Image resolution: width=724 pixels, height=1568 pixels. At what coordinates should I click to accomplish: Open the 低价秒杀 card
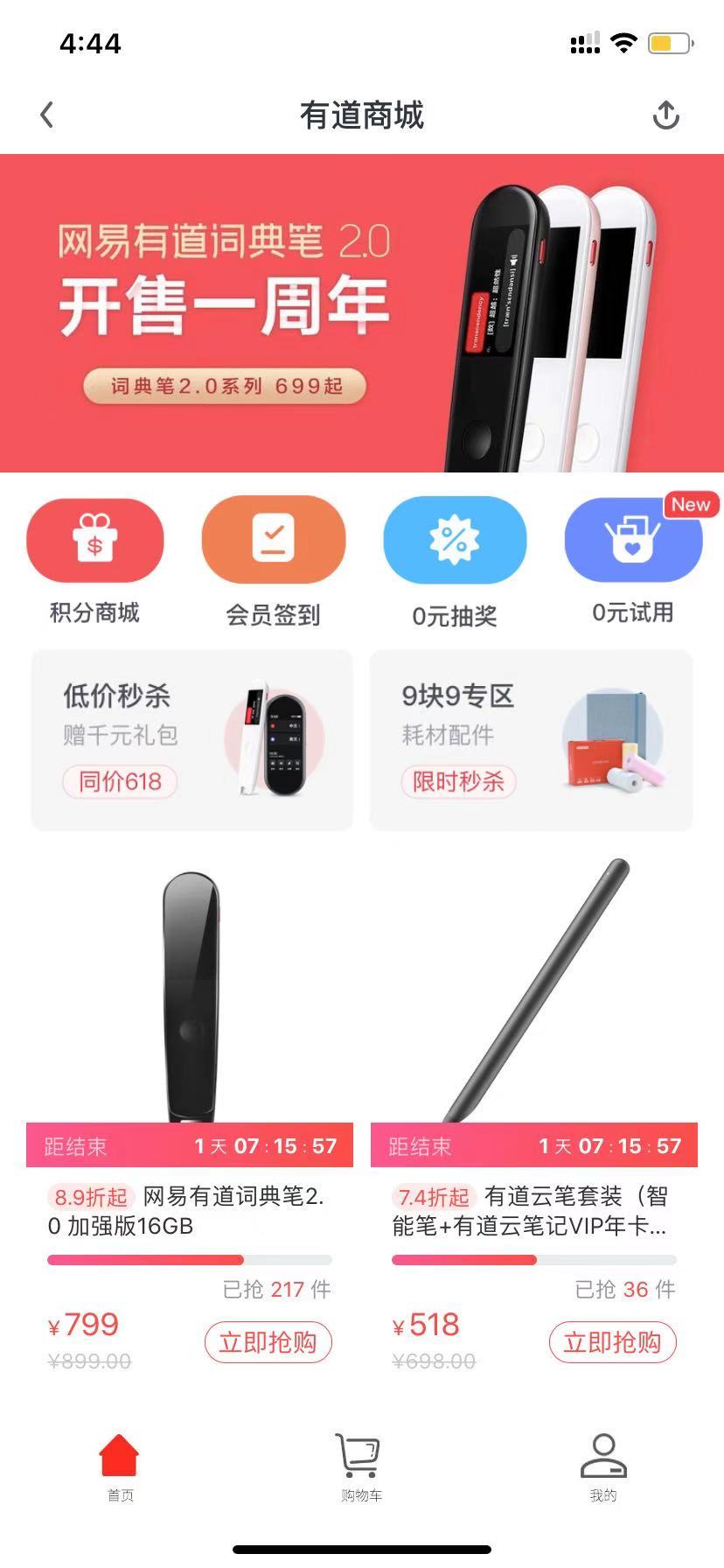click(192, 740)
